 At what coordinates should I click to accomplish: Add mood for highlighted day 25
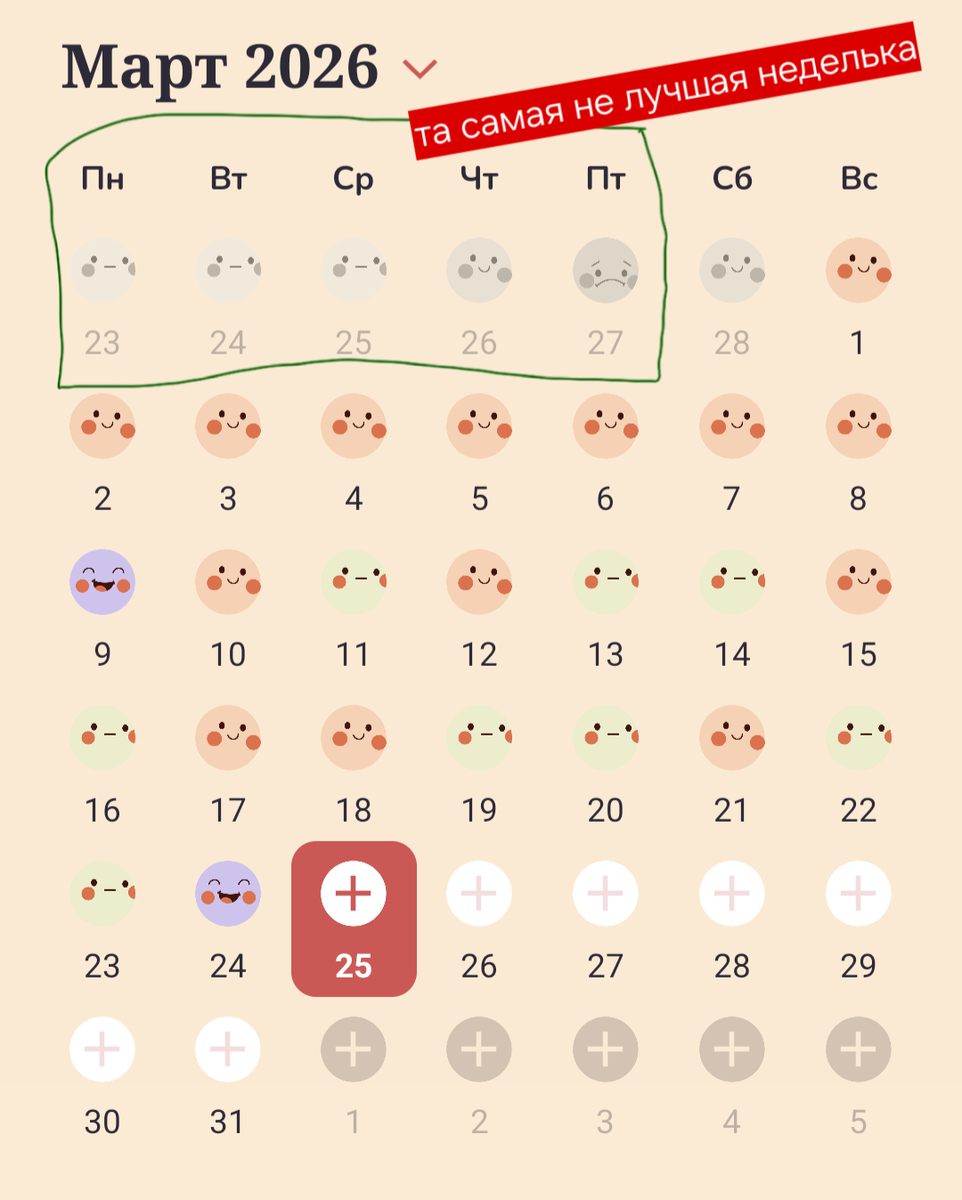[x=354, y=892]
